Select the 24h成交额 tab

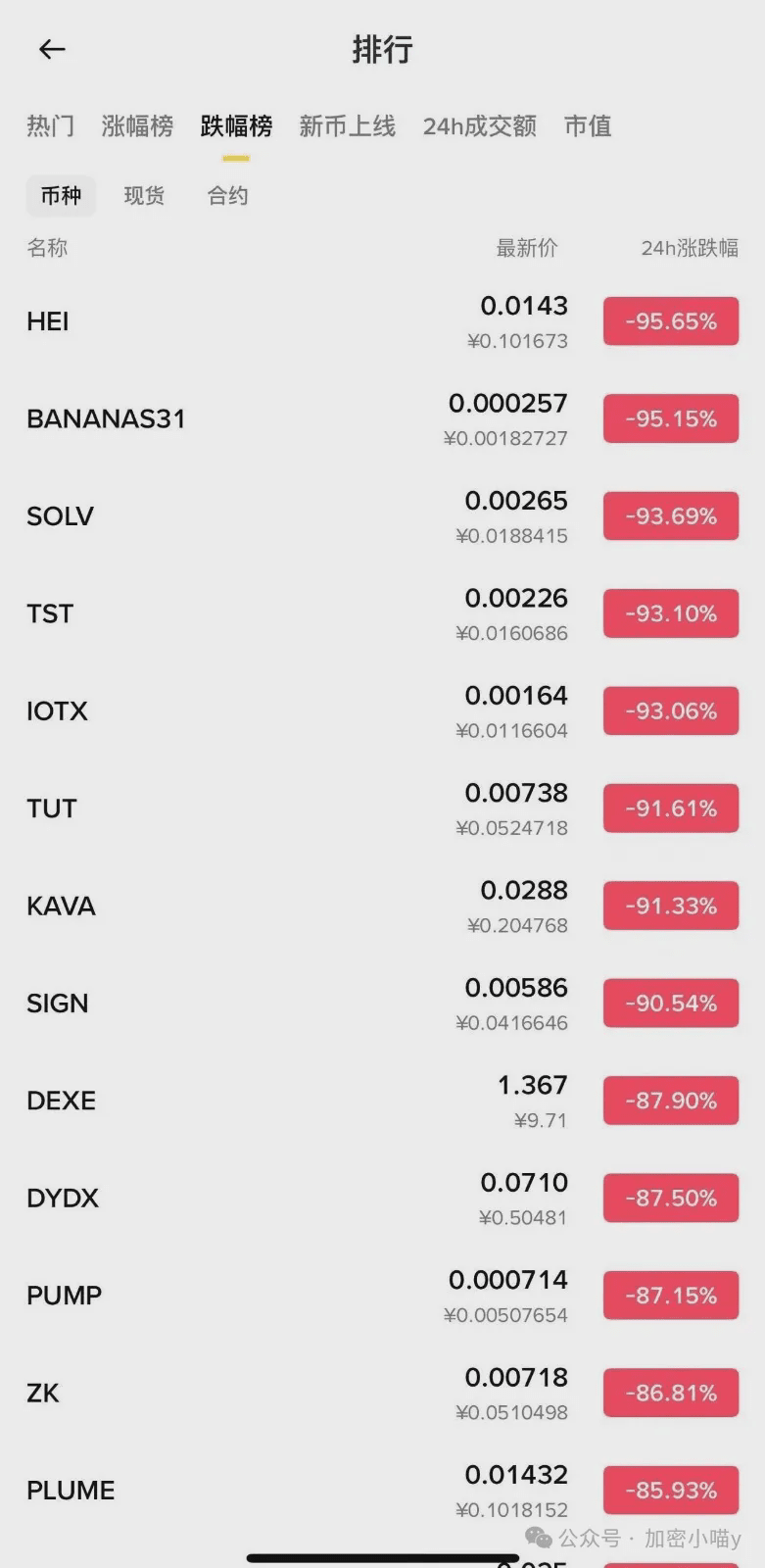479,126
